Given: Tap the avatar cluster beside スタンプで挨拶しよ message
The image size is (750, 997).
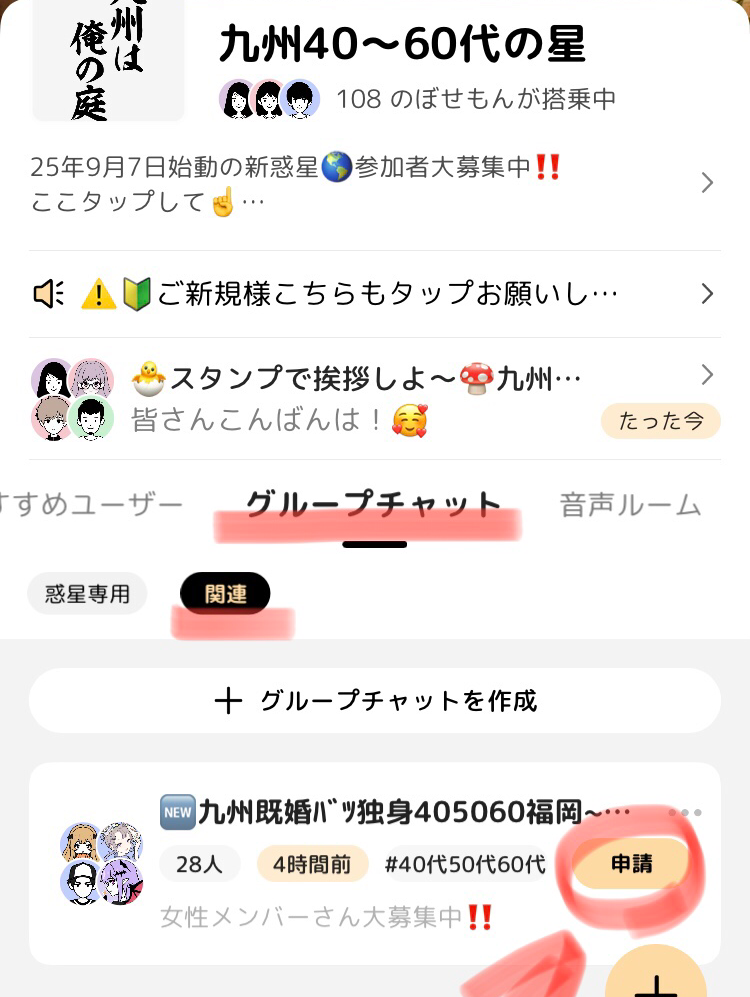Looking at the screenshot, I should [x=73, y=397].
